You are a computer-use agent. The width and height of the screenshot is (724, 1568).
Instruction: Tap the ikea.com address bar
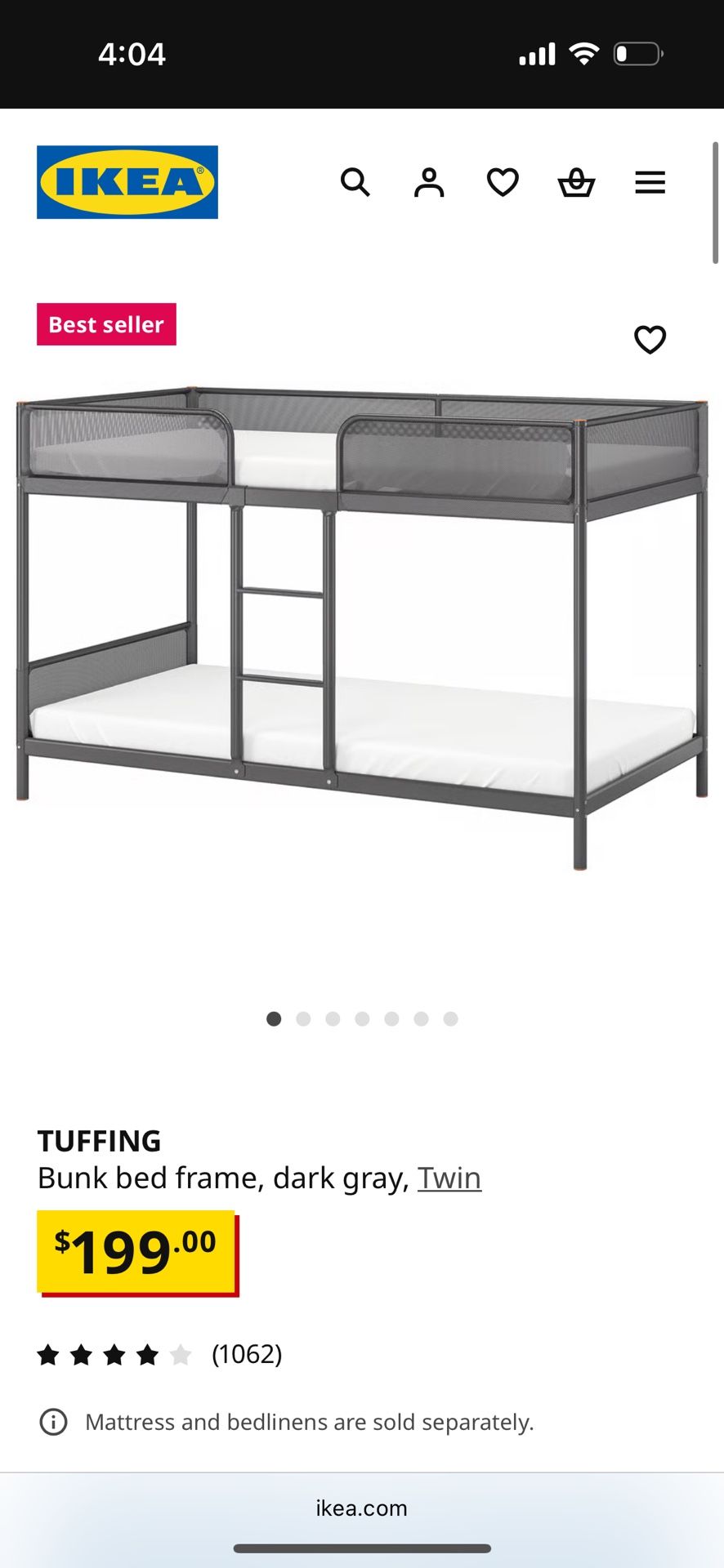(361, 1508)
